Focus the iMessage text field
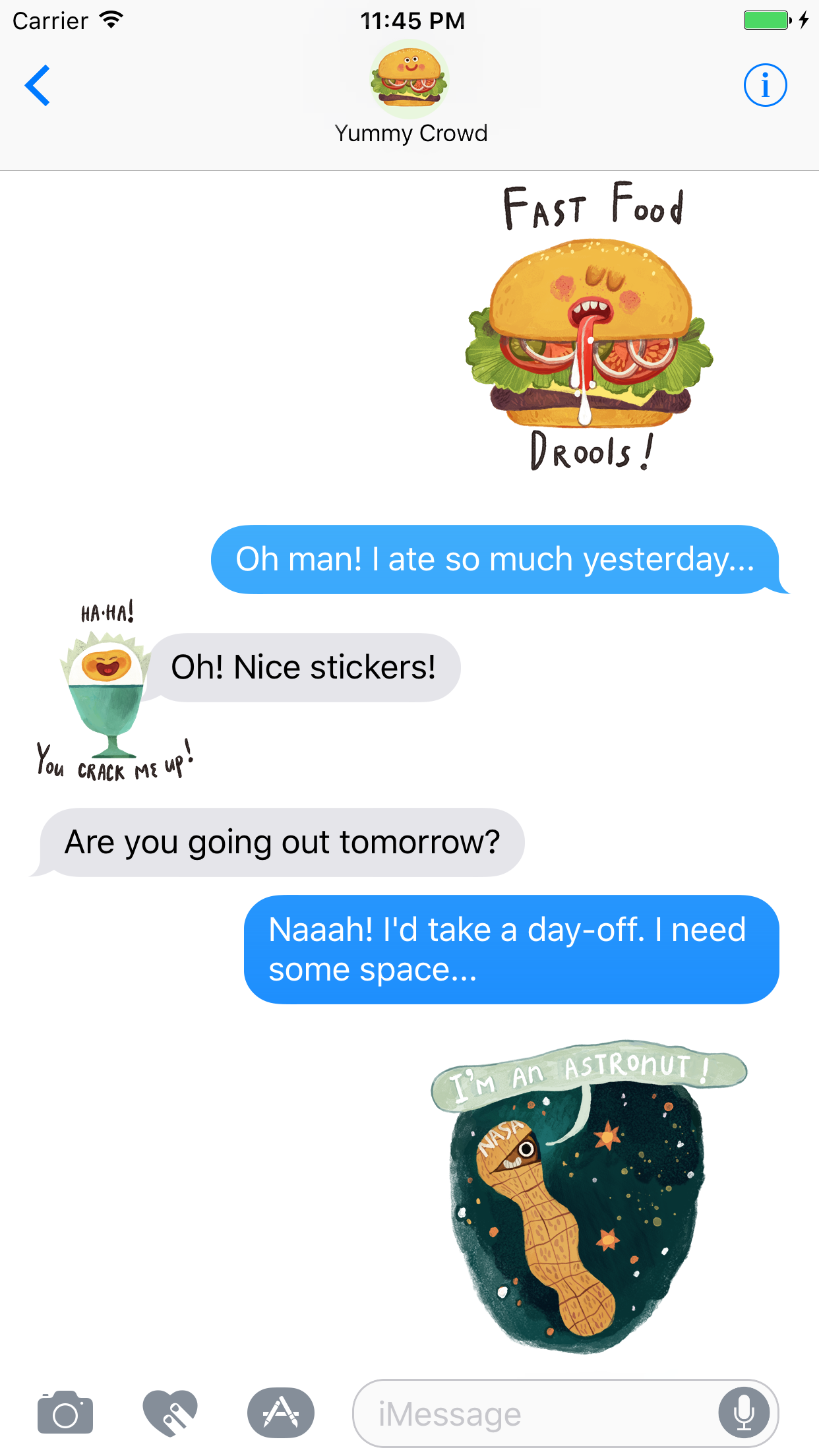The image size is (819, 1456). [534, 1414]
